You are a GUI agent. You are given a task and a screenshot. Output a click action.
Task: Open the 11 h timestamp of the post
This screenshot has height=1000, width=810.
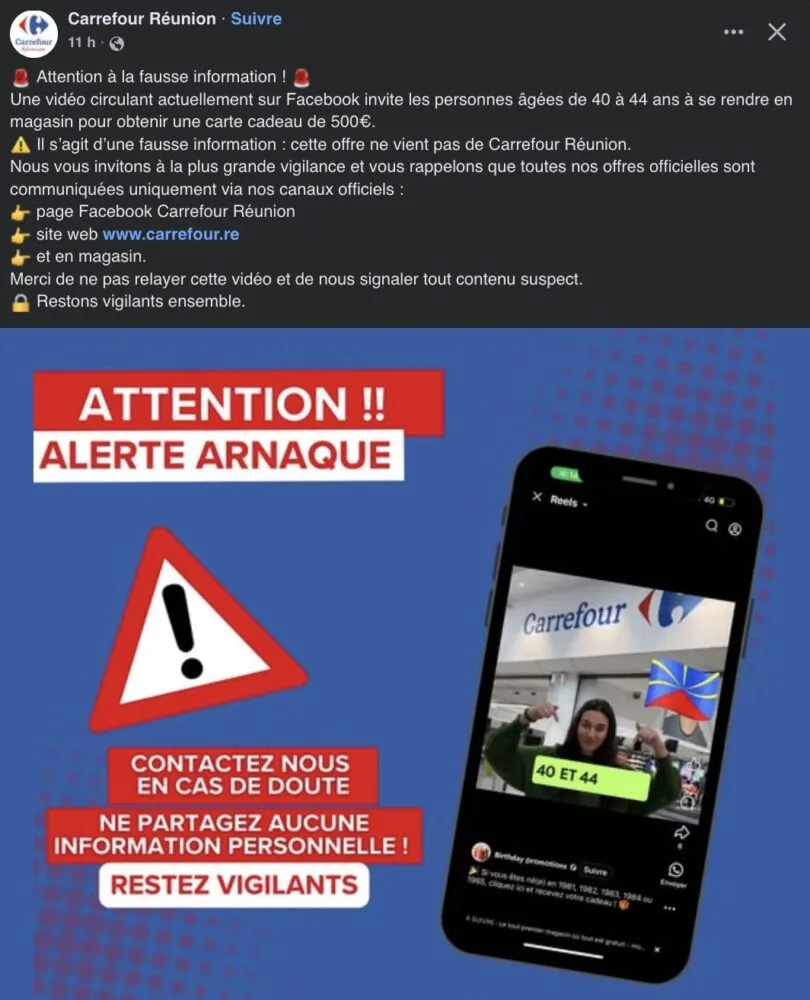(x=81, y=43)
